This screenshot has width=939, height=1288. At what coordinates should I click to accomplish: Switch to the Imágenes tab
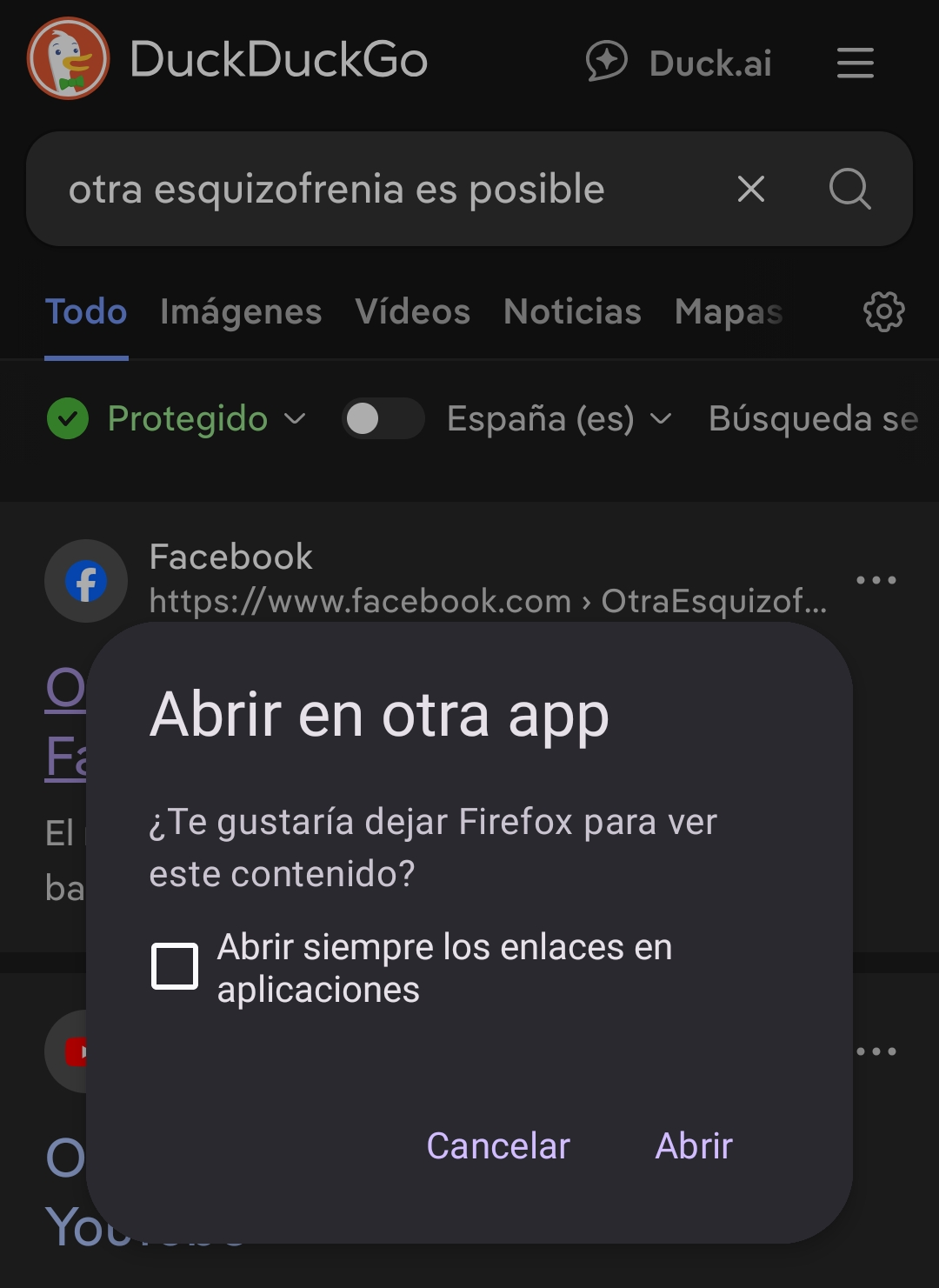[241, 312]
